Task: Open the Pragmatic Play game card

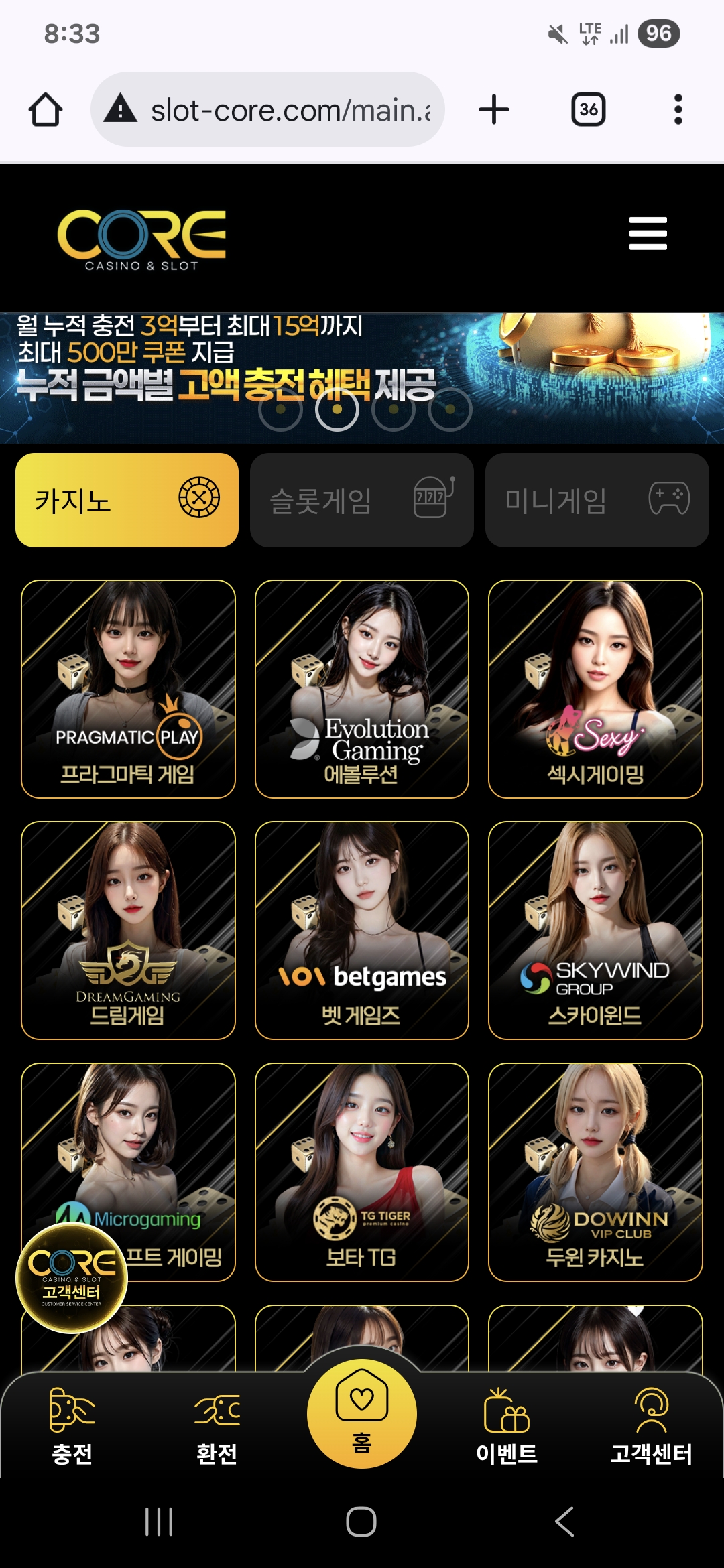Action: (x=128, y=689)
